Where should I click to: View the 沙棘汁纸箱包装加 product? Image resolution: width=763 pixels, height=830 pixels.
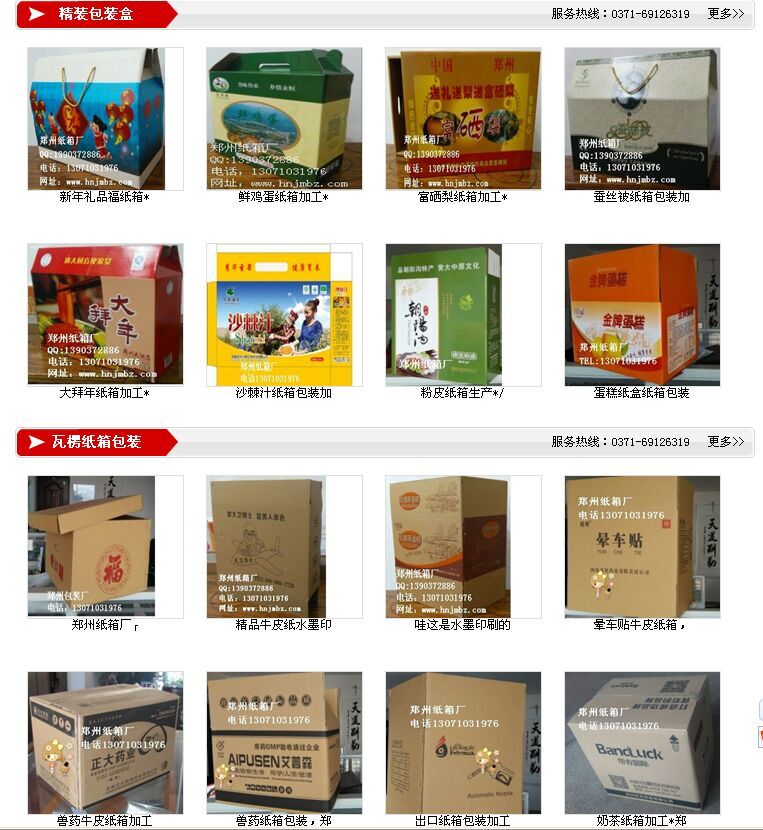(x=283, y=314)
